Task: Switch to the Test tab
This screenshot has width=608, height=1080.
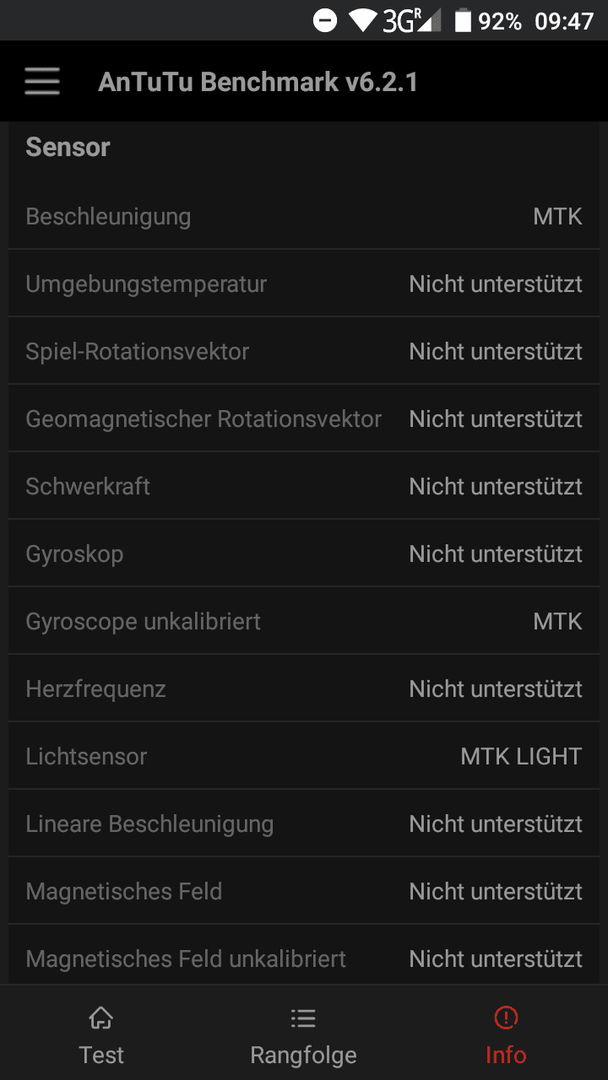Action: pyautogui.click(x=101, y=1035)
